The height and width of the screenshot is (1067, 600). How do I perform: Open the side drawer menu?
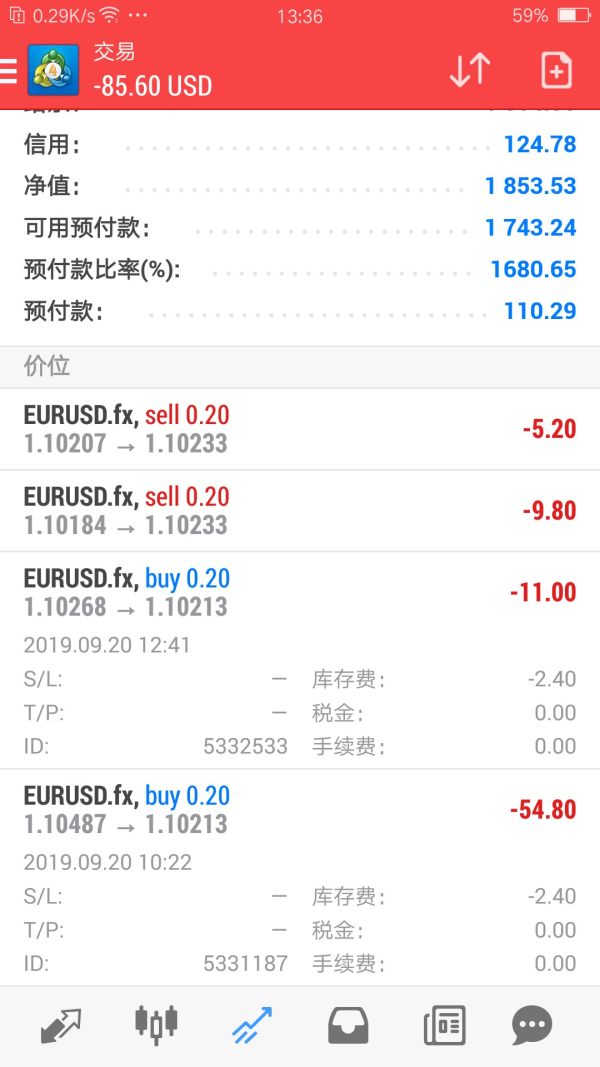(9, 71)
